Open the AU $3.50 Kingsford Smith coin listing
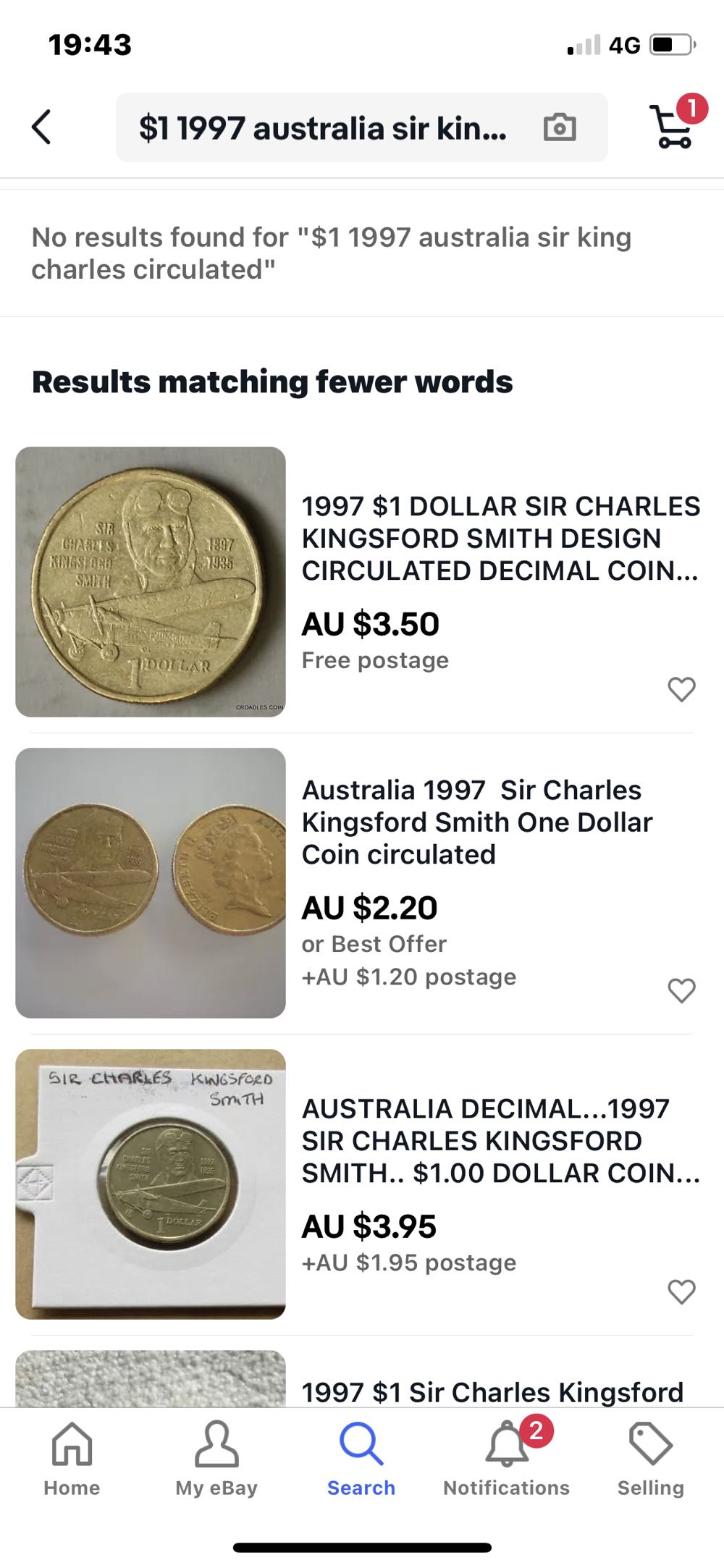This screenshot has height=1568, width=724. (x=500, y=539)
